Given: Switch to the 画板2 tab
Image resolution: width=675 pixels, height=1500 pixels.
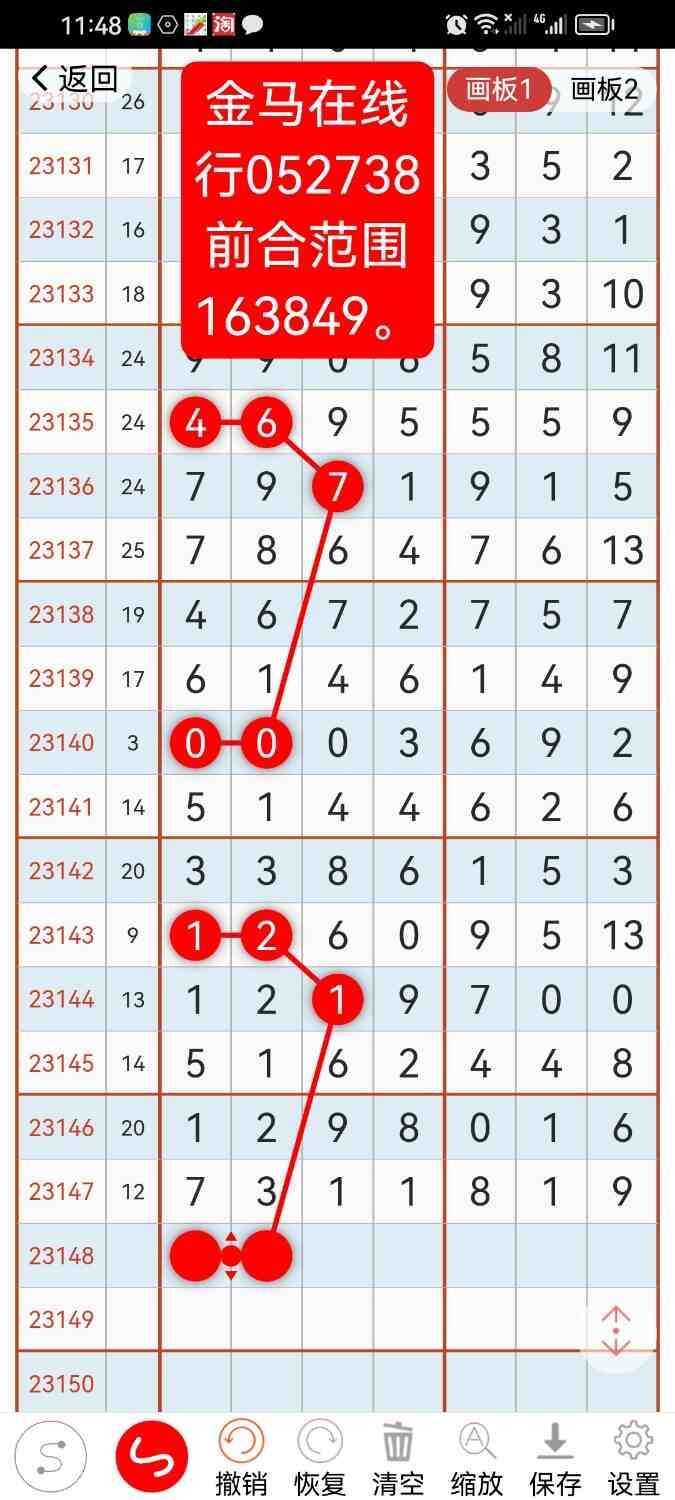Looking at the screenshot, I should (603, 90).
